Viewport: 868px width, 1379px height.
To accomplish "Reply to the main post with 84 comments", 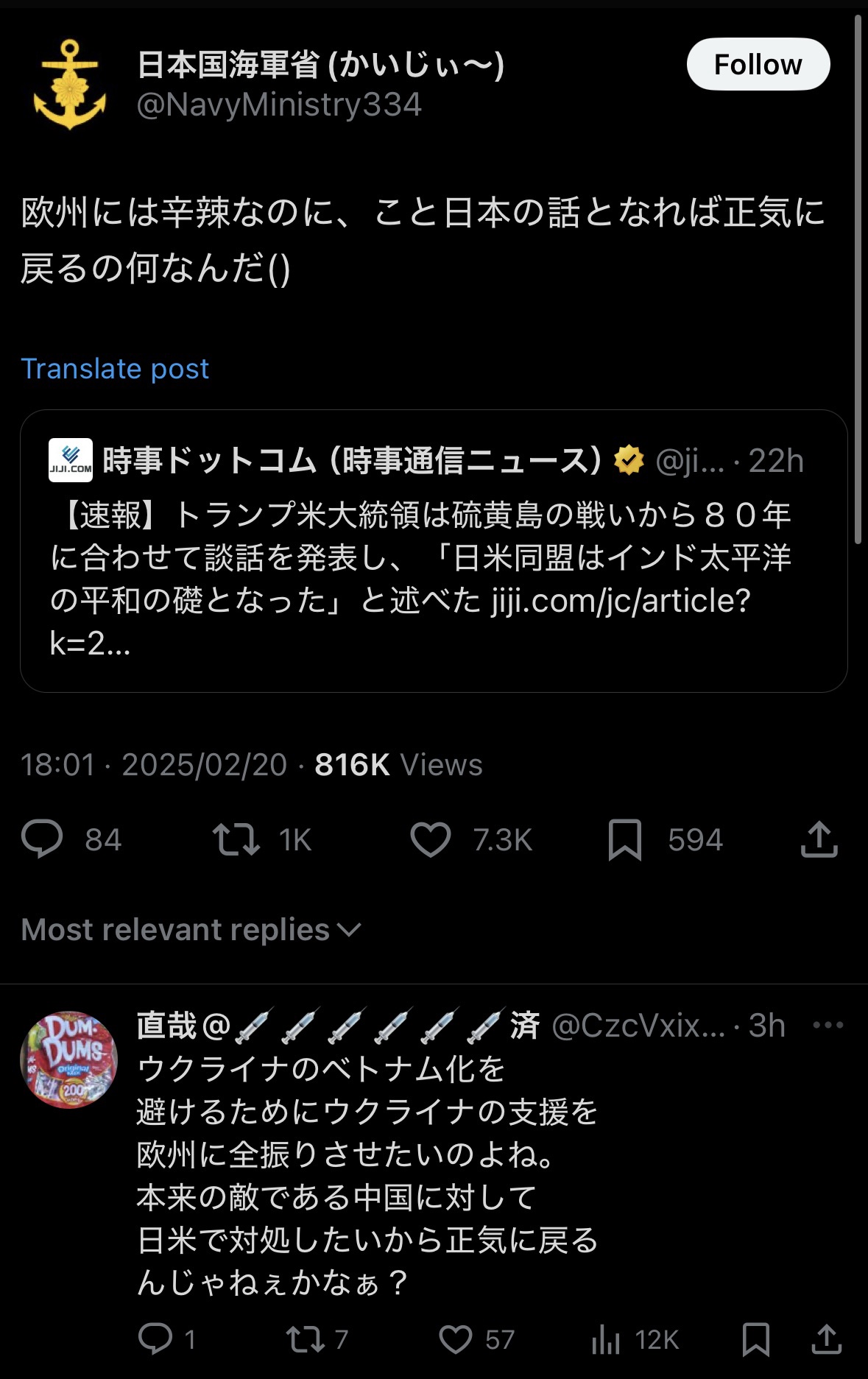I will [43, 839].
